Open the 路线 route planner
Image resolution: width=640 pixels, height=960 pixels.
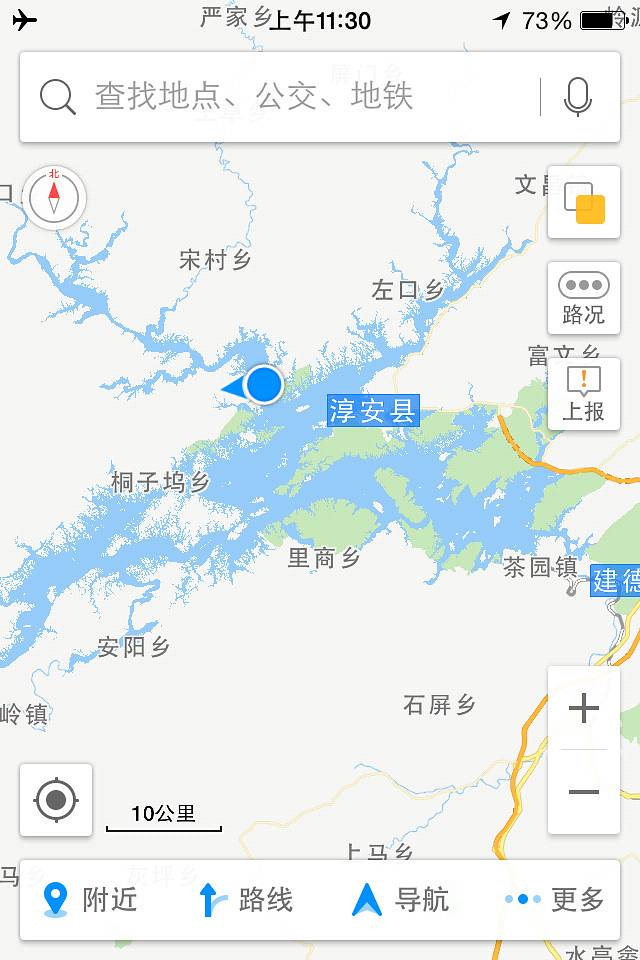[245, 899]
